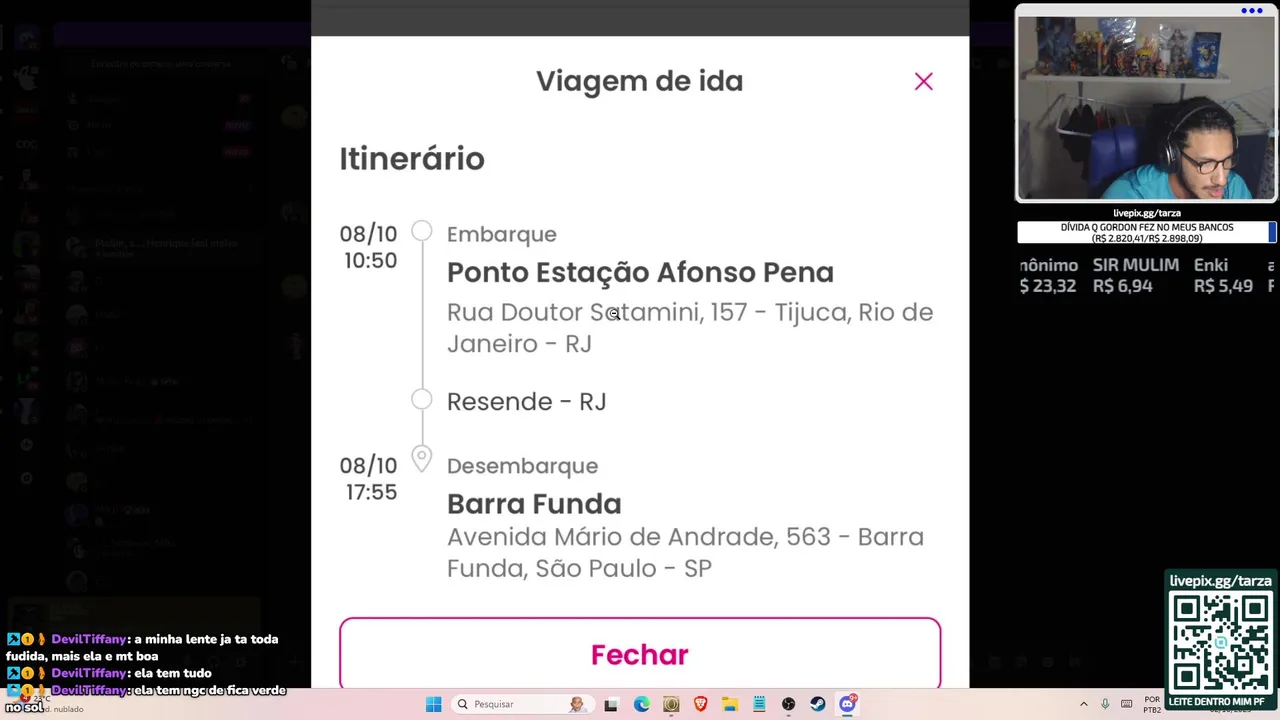1280x720 pixels.
Task: Launch Brave browser from the taskbar
Action: tap(700, 704)
